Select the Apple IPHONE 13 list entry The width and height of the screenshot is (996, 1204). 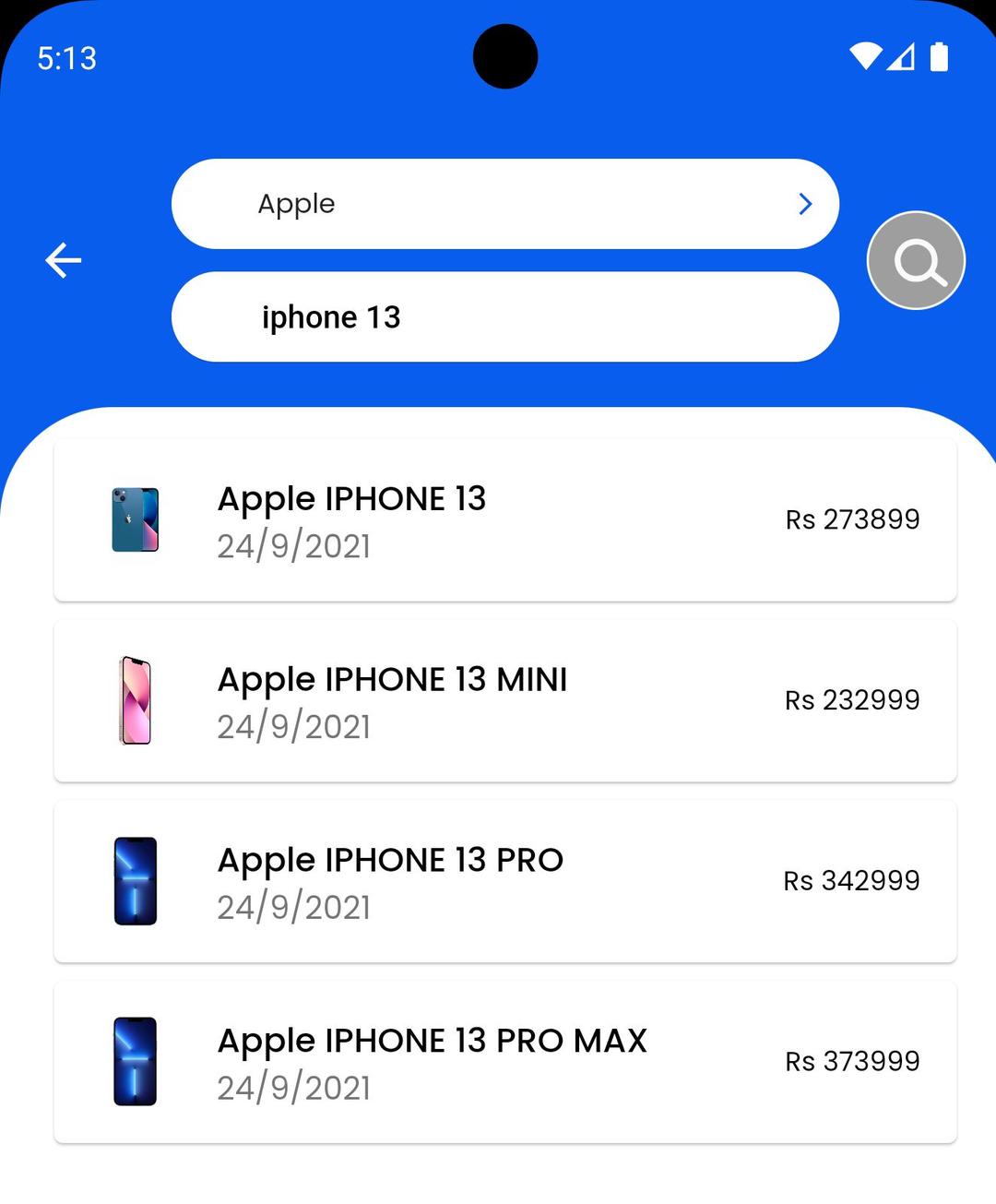[504, 519]
